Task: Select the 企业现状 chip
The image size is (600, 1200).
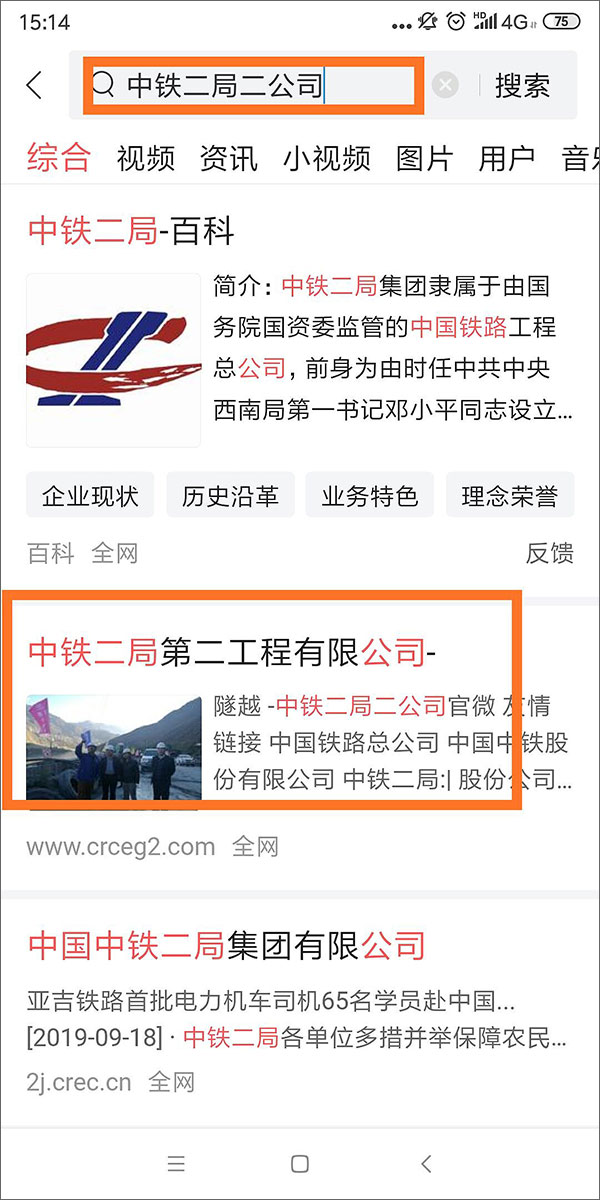Action: click(x=90, y=496)
